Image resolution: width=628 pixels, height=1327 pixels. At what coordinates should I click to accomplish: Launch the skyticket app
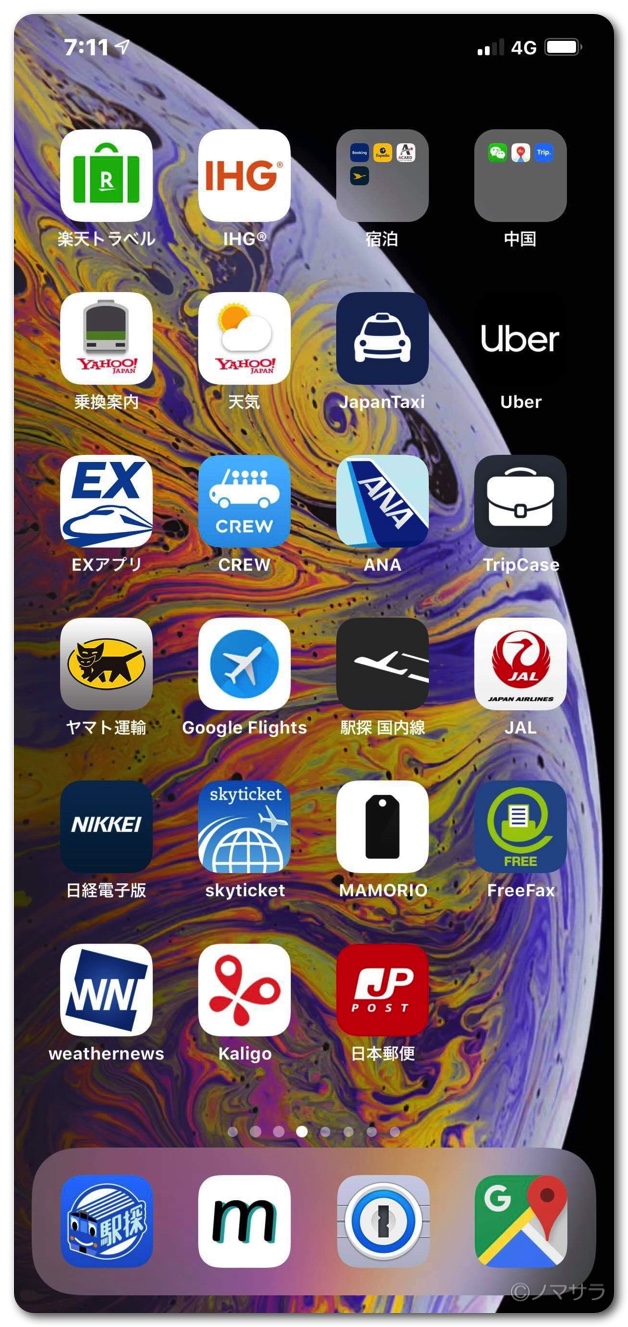(244, 827)
